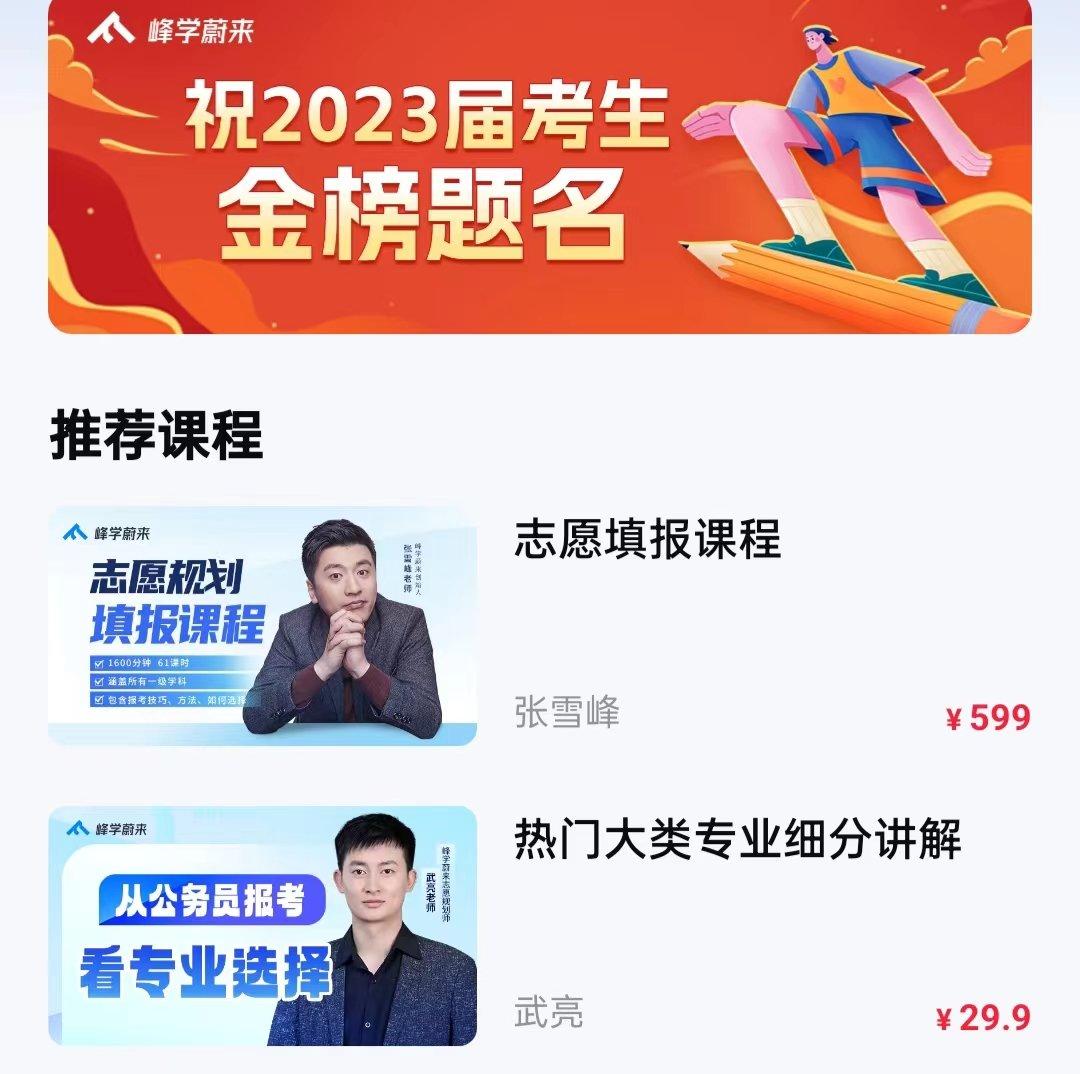Open the 志愿填报课程 course by 张雪峰
The image size is (1080, 1074).
(647, 541)
